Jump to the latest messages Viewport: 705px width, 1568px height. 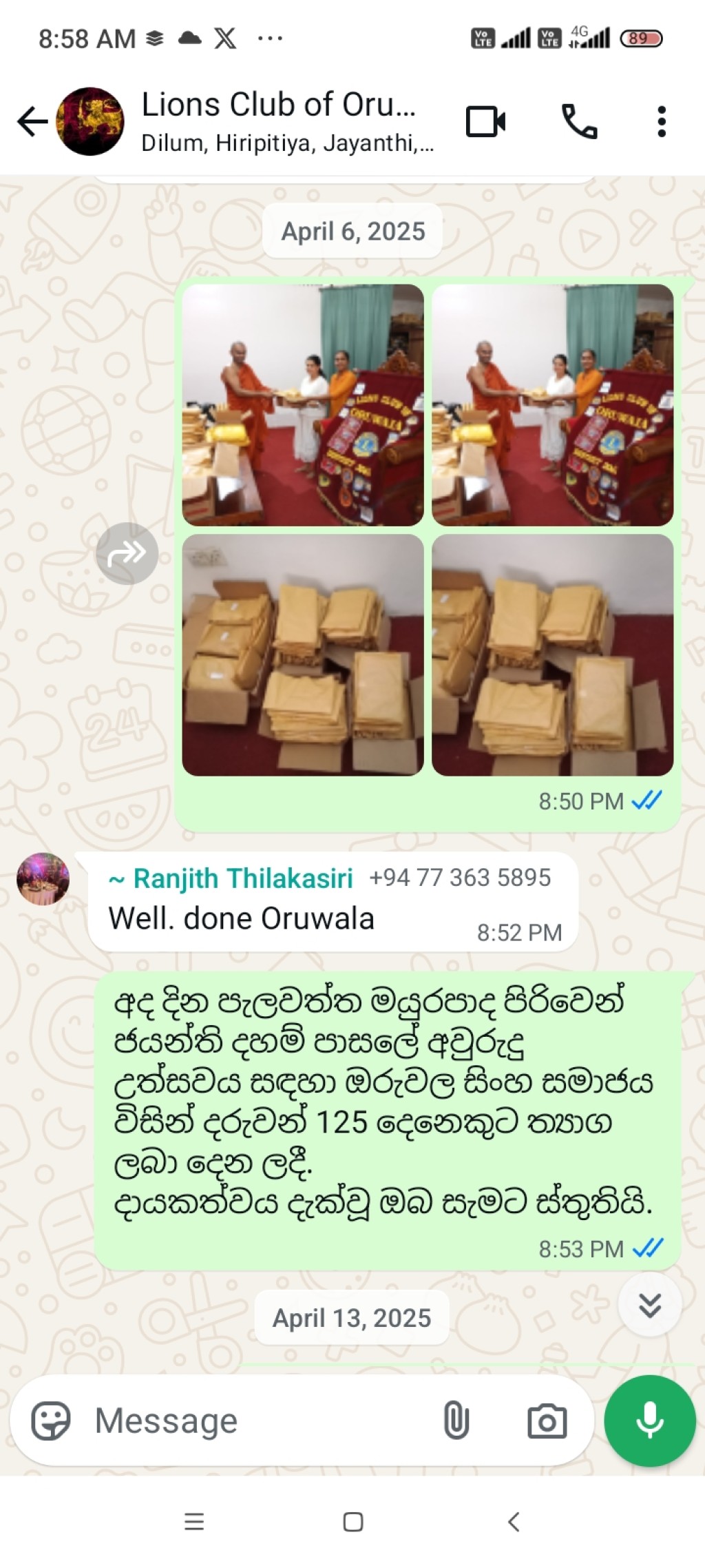tap(649, 1305)
